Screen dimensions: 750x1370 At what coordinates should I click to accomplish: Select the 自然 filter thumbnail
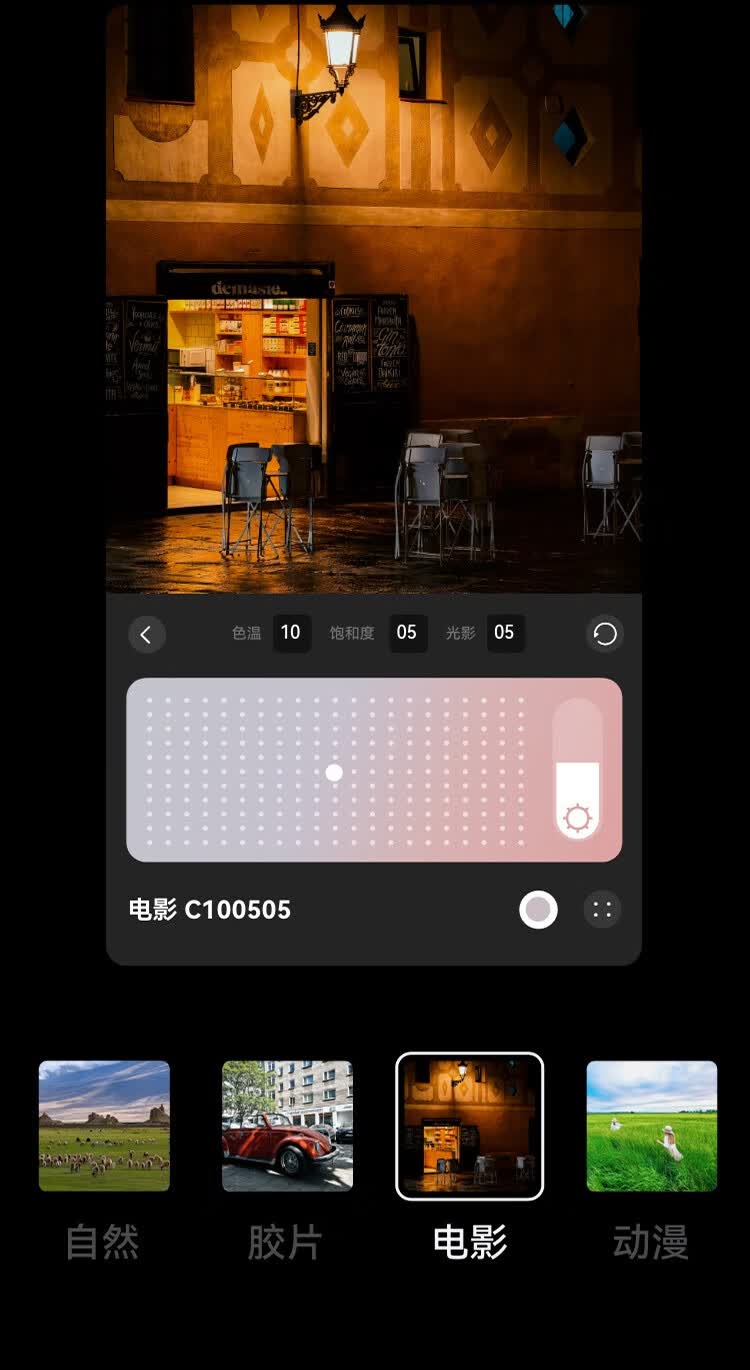pyautogui.click(x=104, y=1125)
